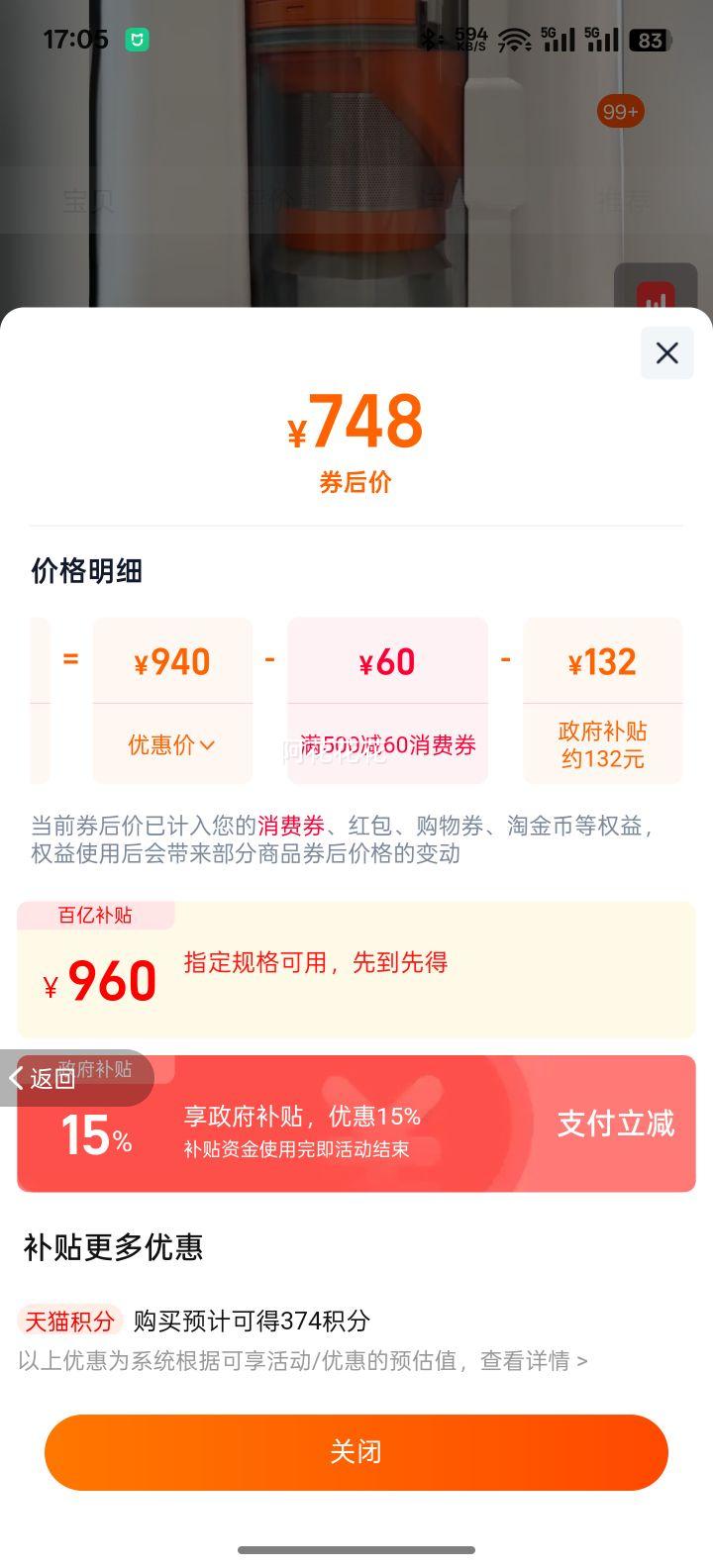The image size is (713, 1568).
Task: Tap 支付立减 on the subsidy banner
Action: coord(615,1124)
